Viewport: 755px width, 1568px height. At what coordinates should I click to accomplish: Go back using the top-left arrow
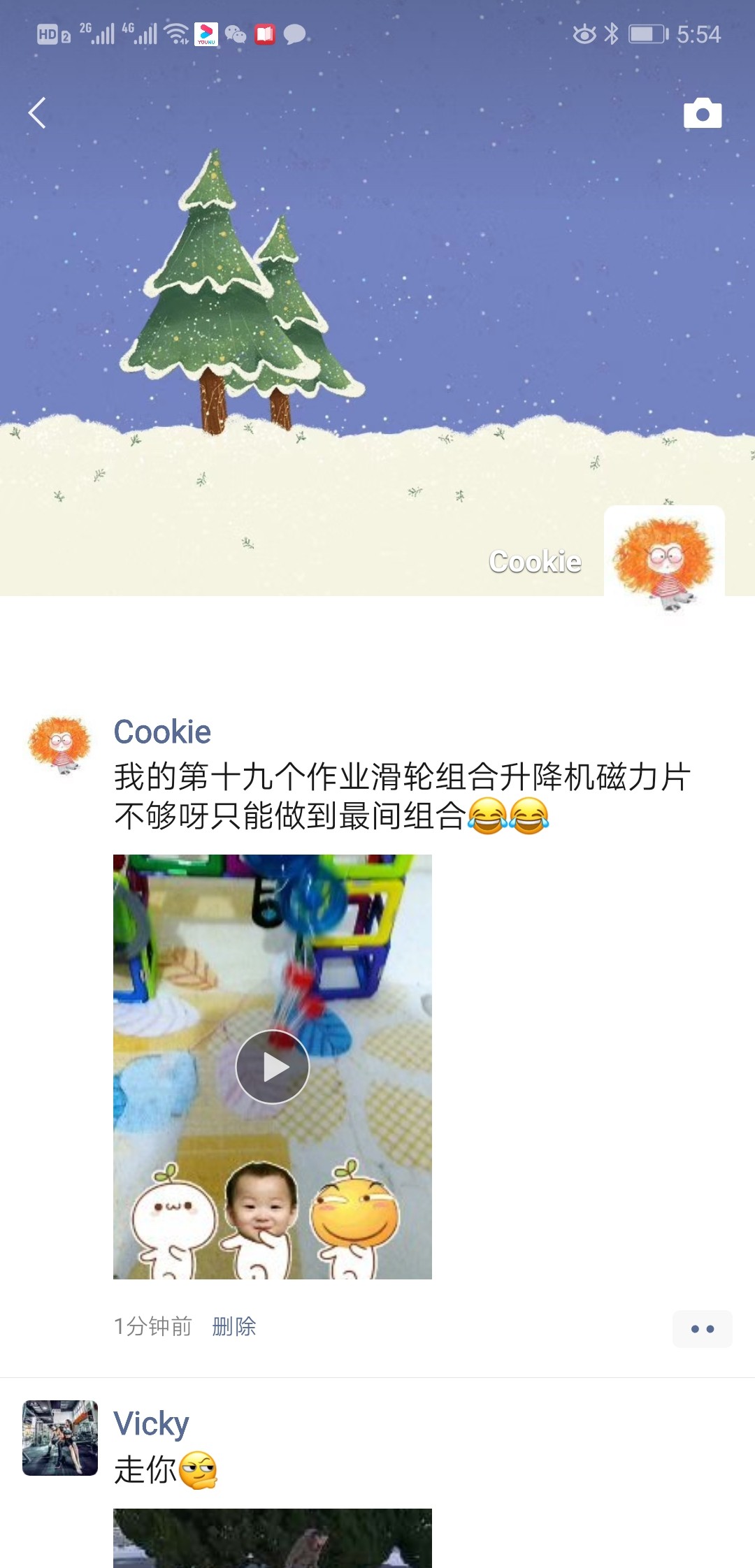(37, 112)
